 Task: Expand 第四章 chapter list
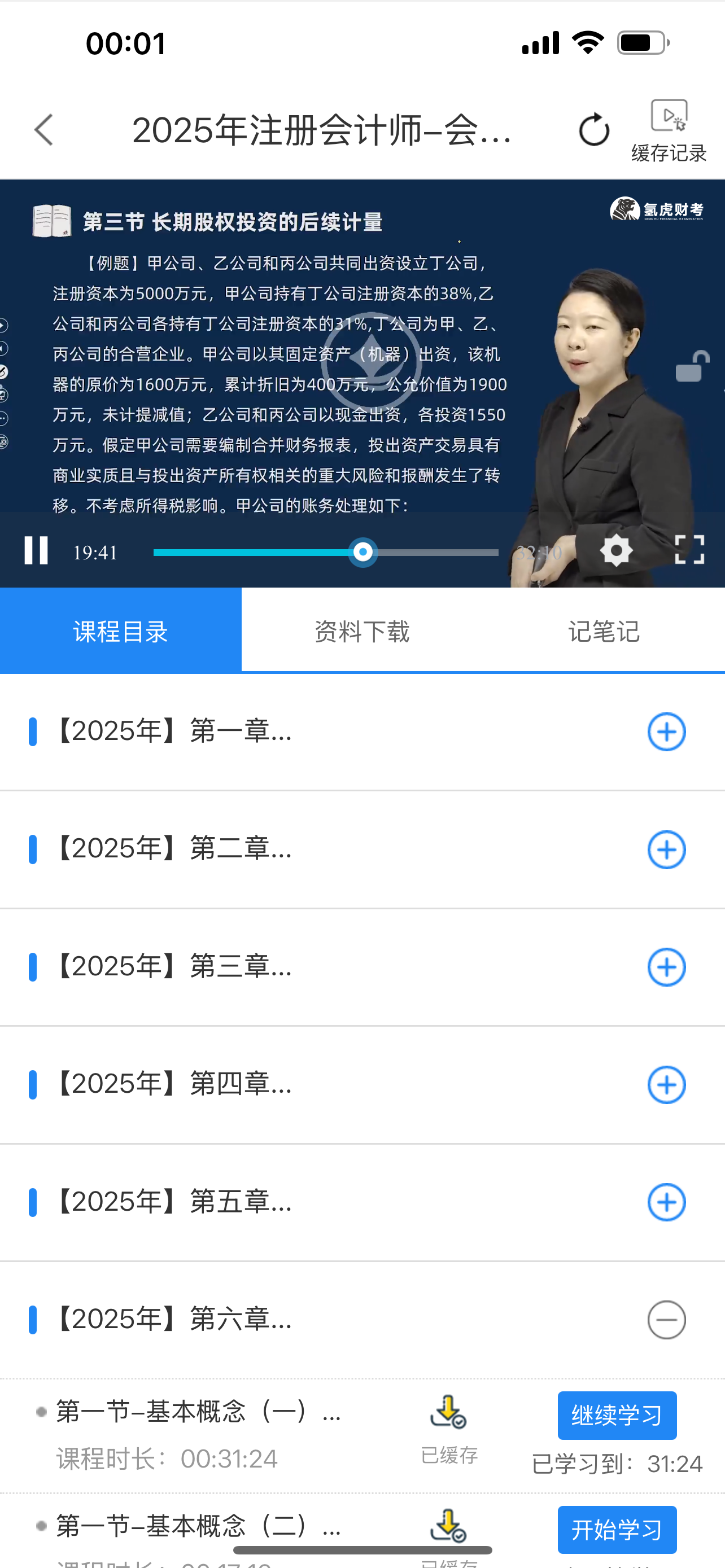click(x=666, y=1085)
